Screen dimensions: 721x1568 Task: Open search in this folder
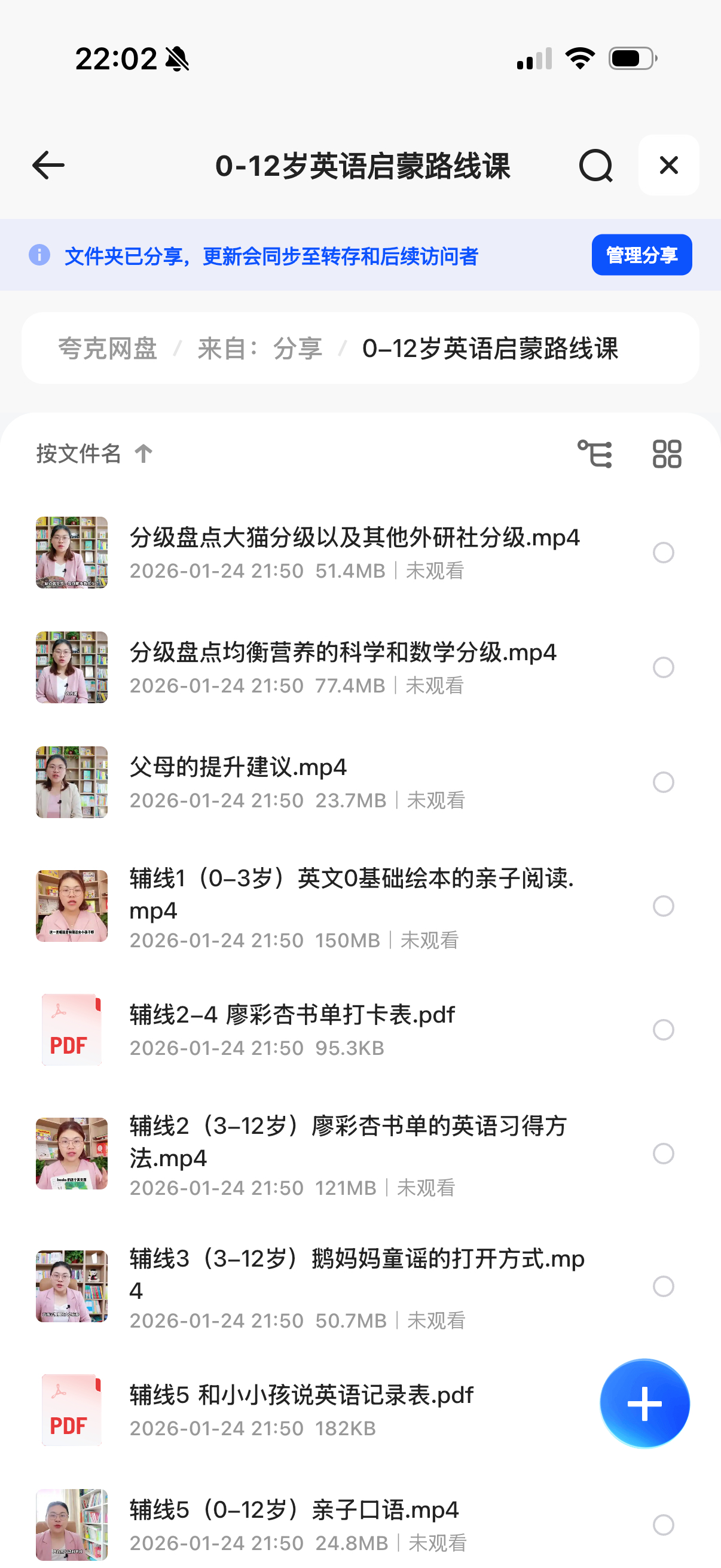(595, 166)
